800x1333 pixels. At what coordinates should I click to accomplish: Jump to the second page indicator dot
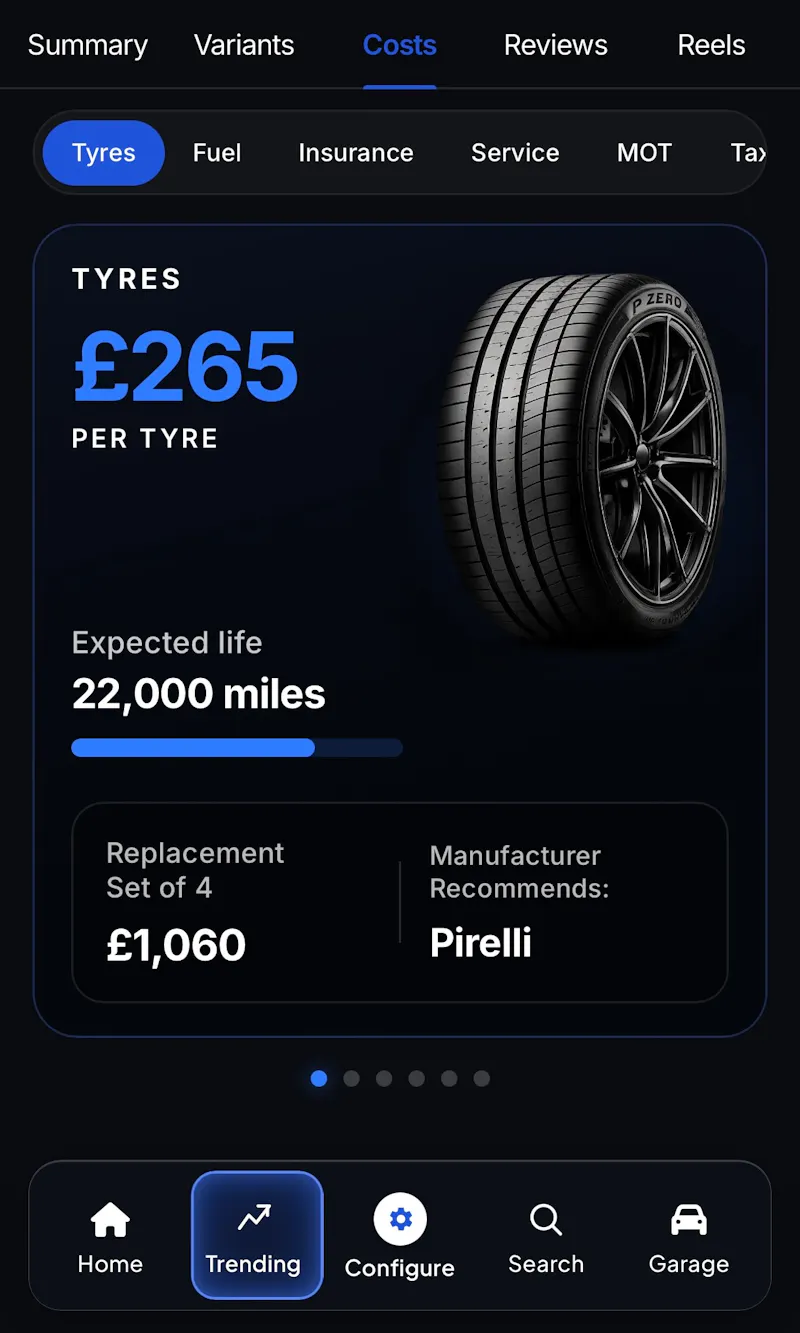[x=352, y=1079]
